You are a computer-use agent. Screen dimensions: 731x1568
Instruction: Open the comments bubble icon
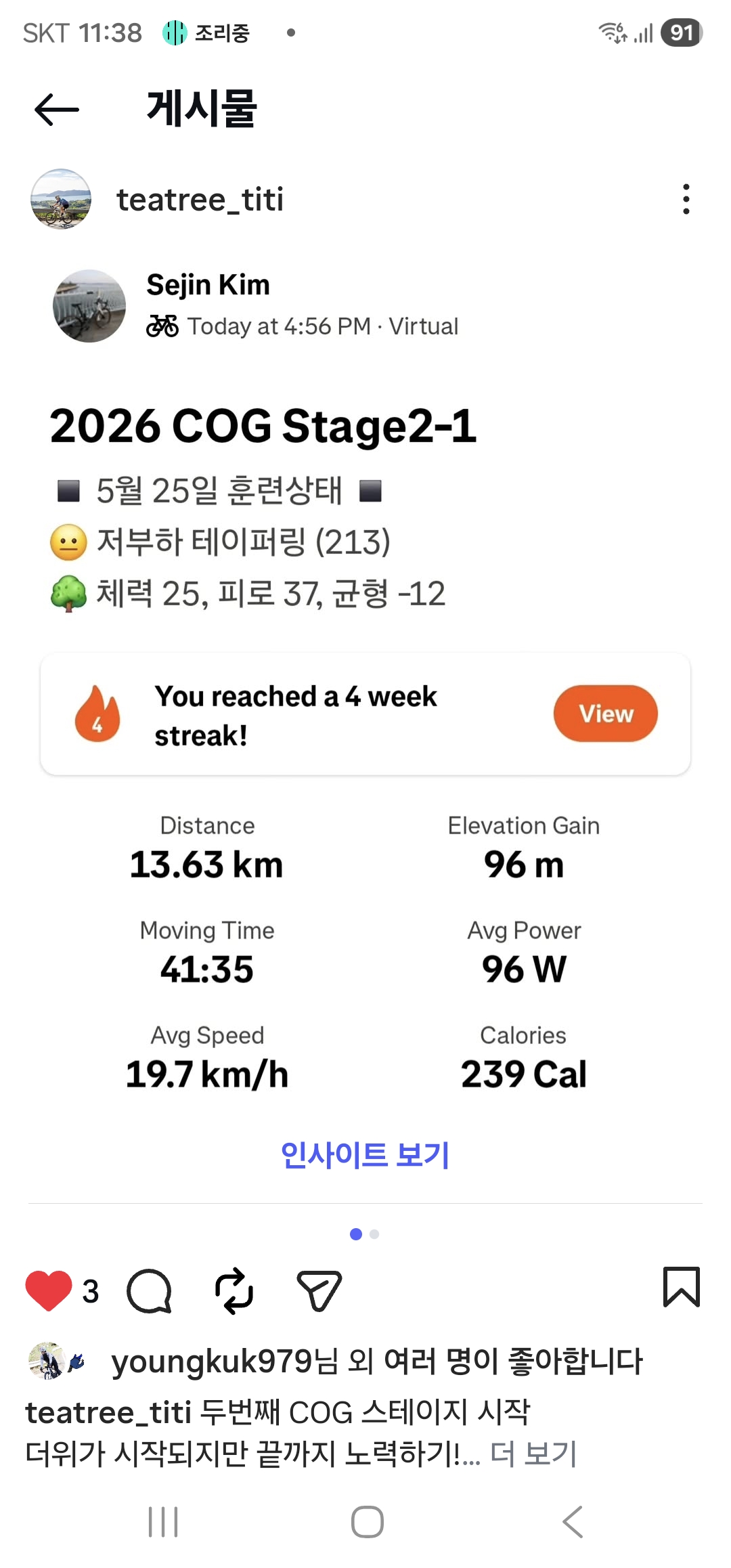click(x=149, y=1290)
